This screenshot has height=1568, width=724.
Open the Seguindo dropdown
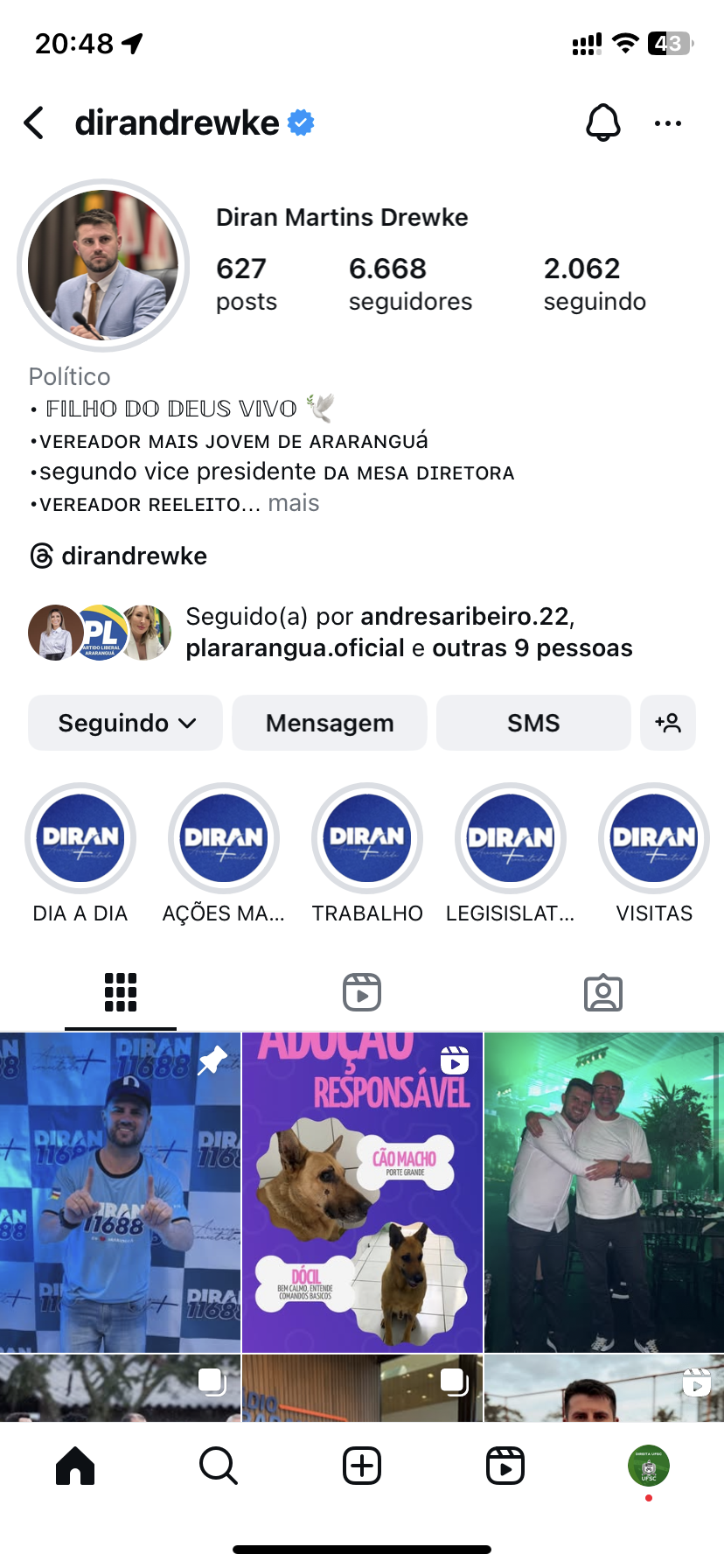(x=126, y=723)
